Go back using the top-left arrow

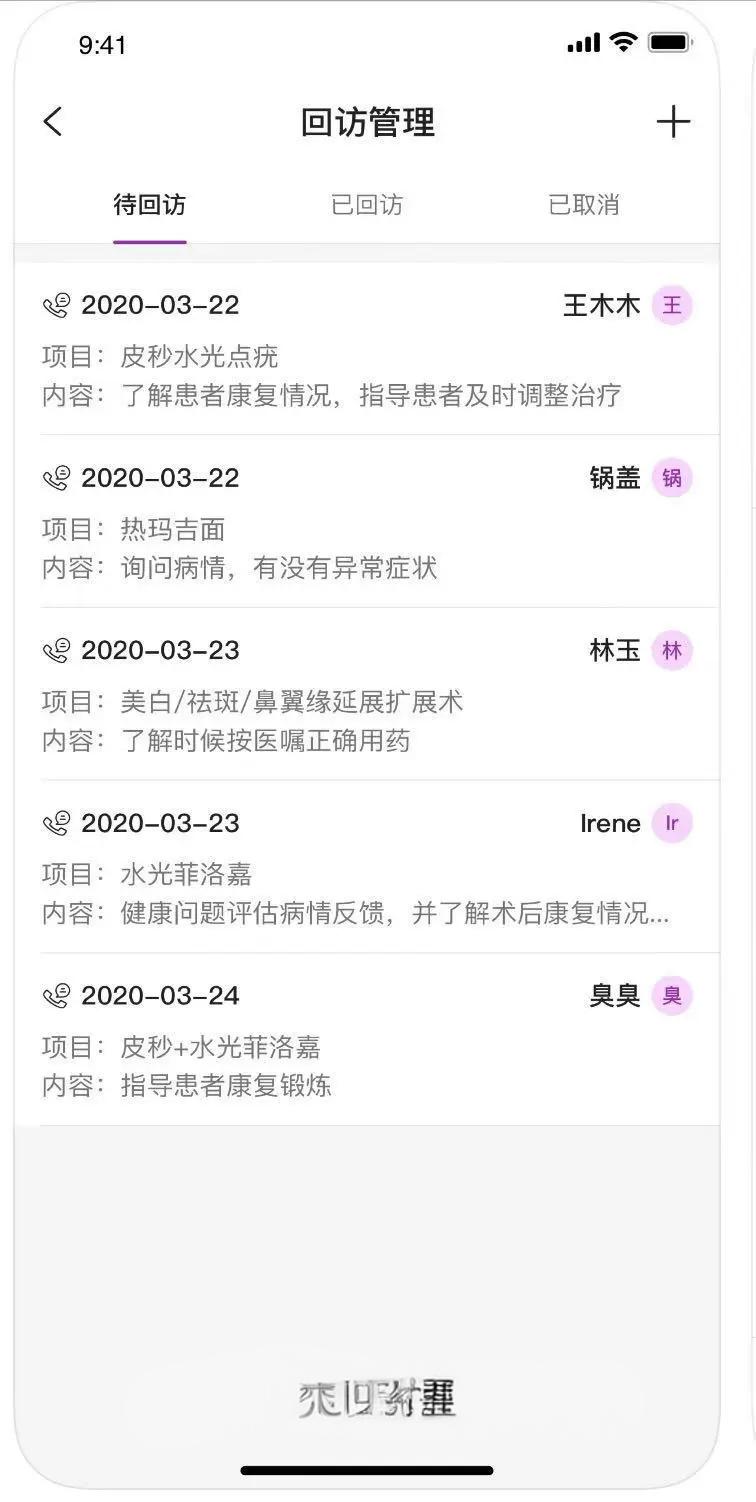point(53,122)
